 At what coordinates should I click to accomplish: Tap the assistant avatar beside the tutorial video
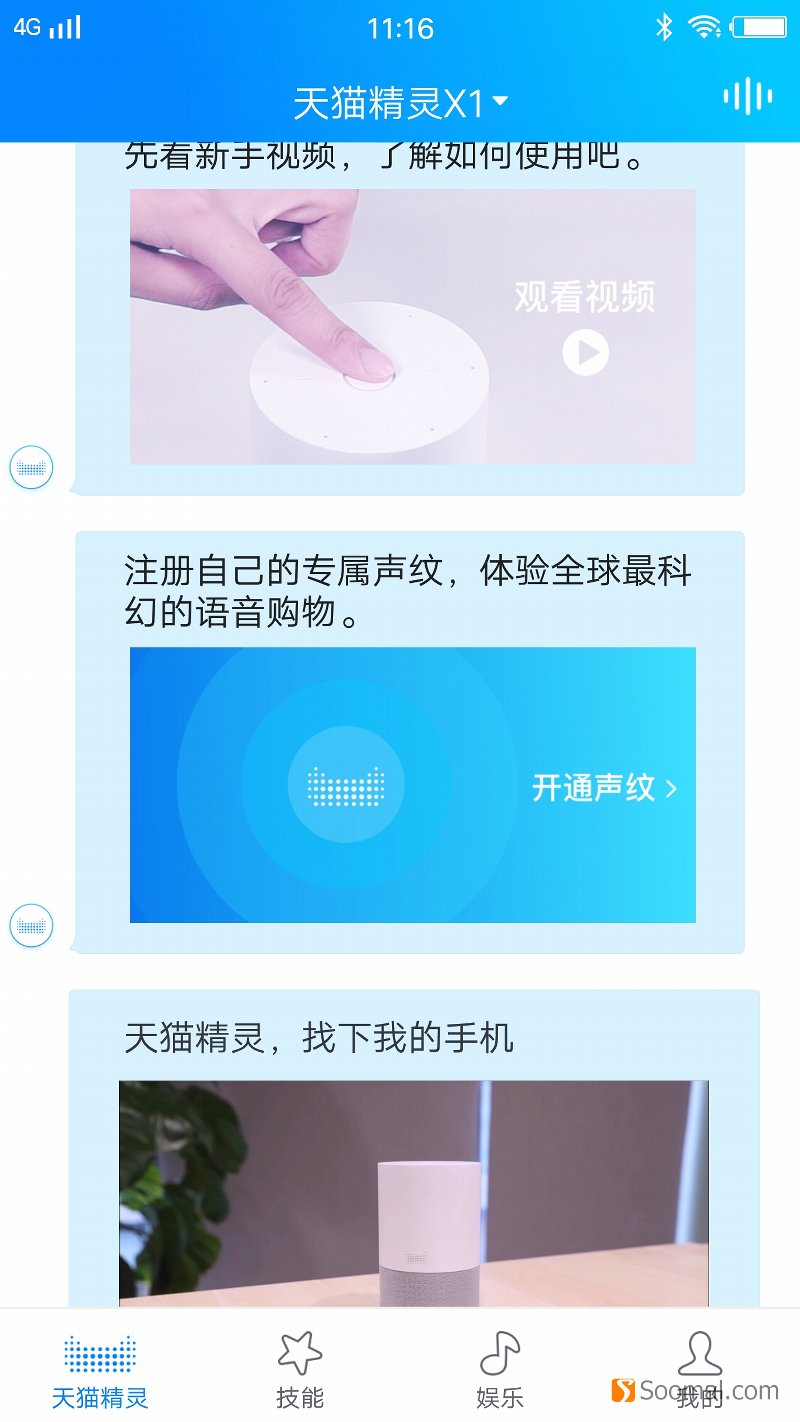coord(31,467)
